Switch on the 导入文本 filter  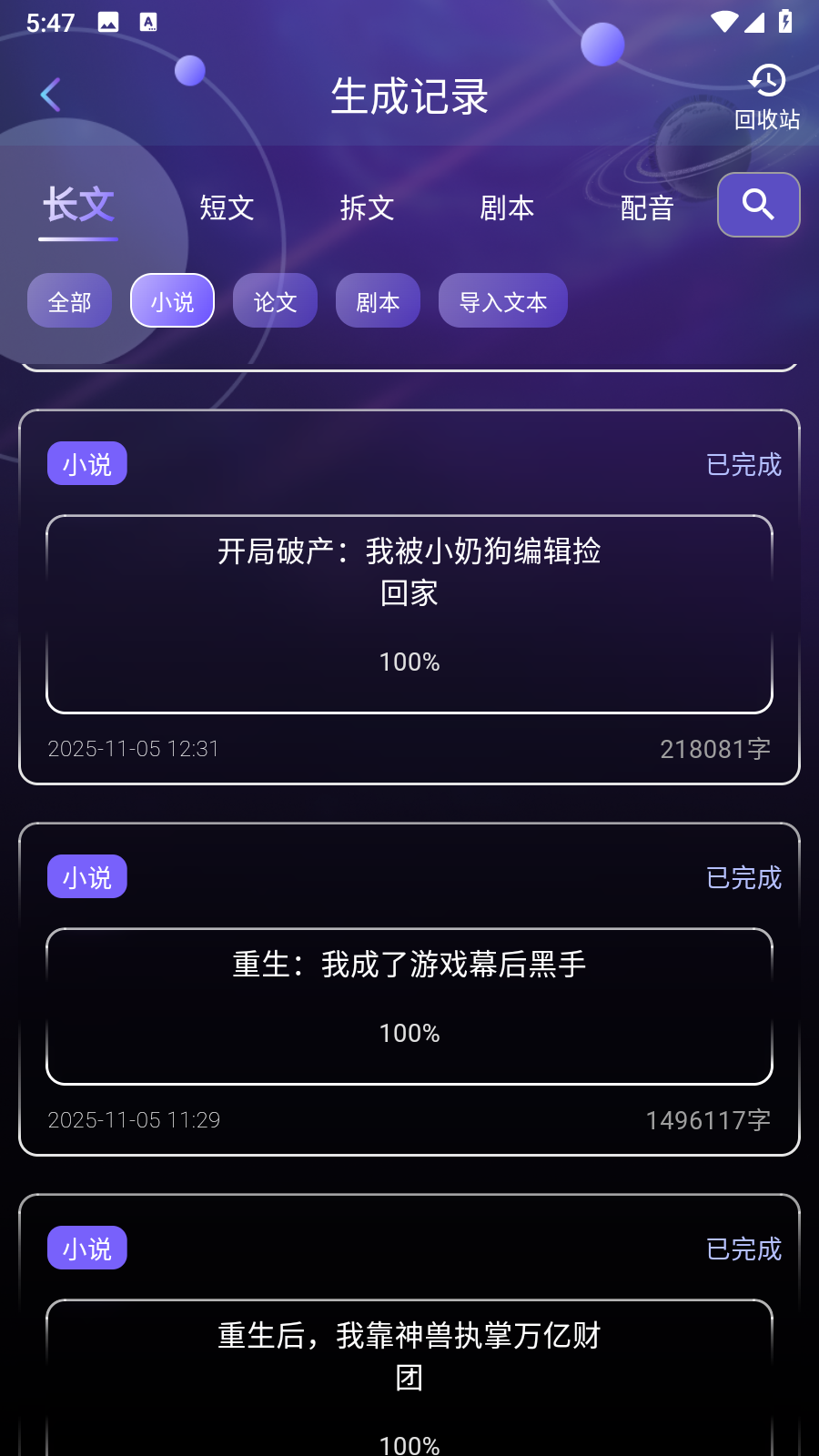point(503,300)
